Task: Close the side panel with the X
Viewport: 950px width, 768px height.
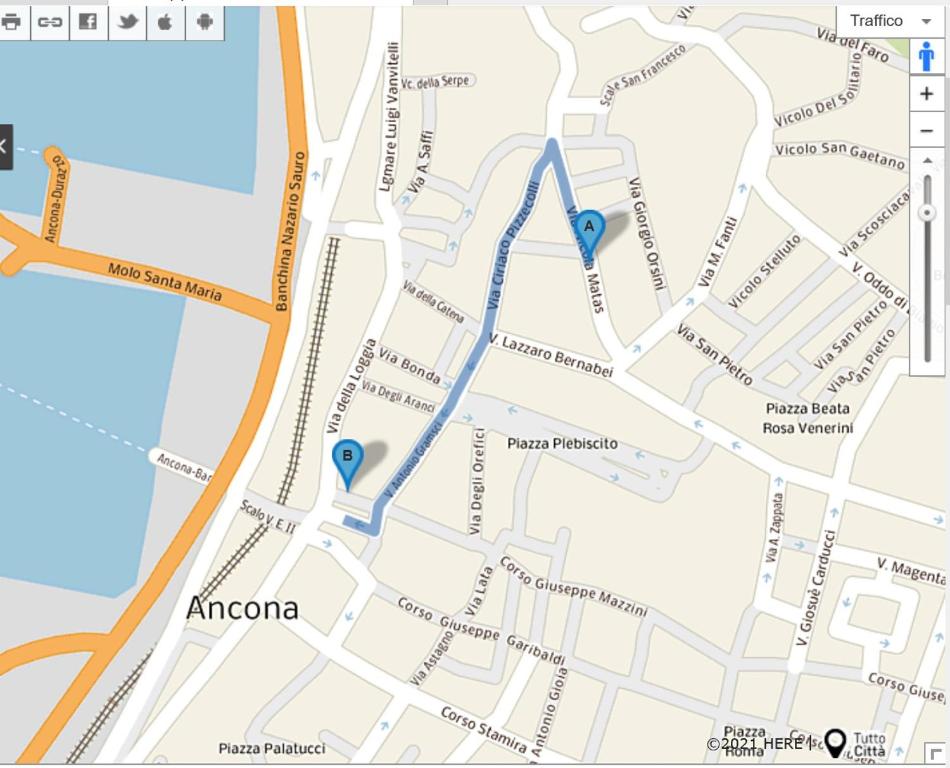Action: pyautogui.click(x=4, y=147)
